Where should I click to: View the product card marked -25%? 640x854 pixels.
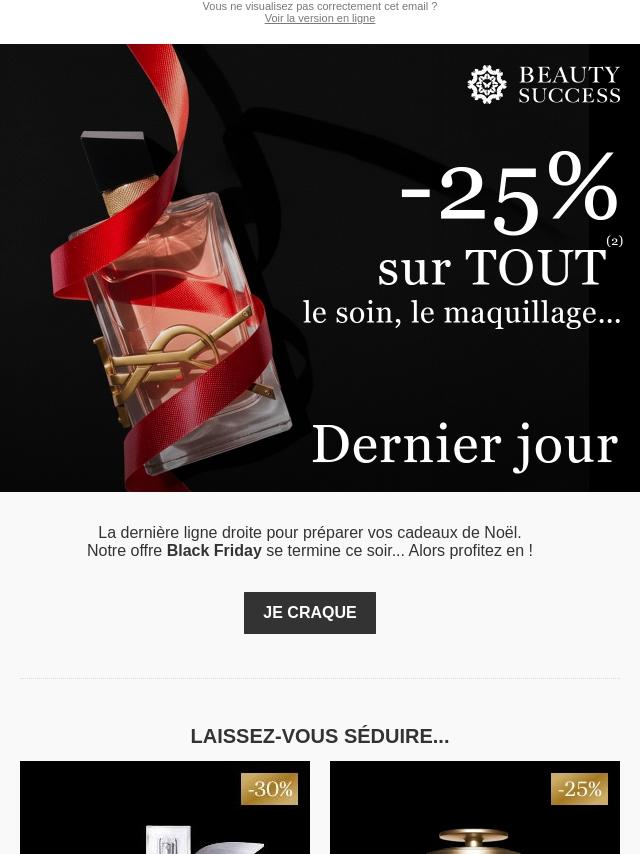tap(475, 808)
